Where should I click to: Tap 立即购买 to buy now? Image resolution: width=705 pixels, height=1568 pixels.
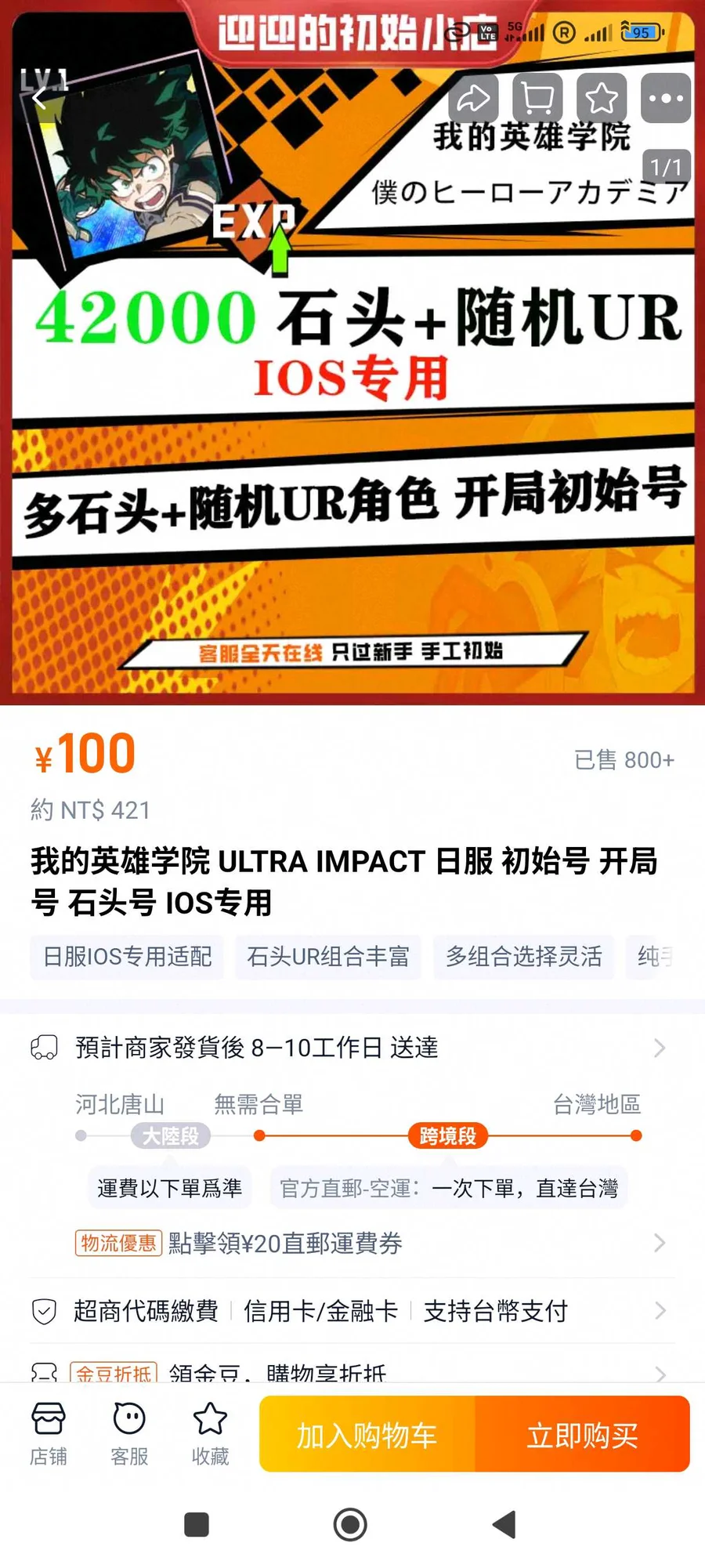pyautogui.click(x=582, y=1434)
